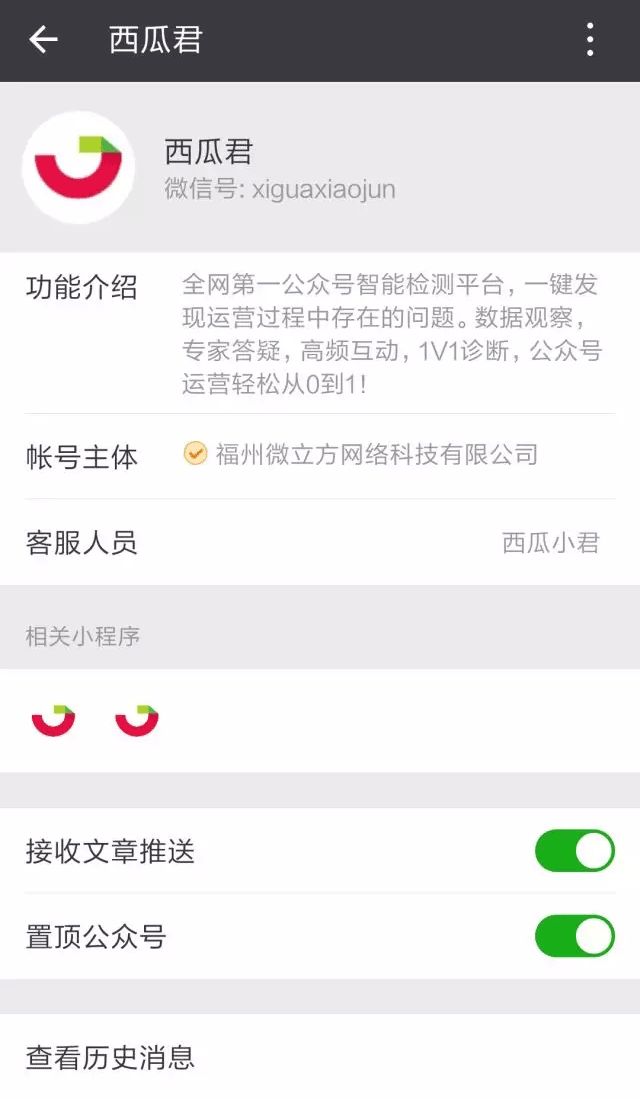Open the three-dot overflow menu
The width and height of the screenshot is (640, 1099).
pos(590,40)
